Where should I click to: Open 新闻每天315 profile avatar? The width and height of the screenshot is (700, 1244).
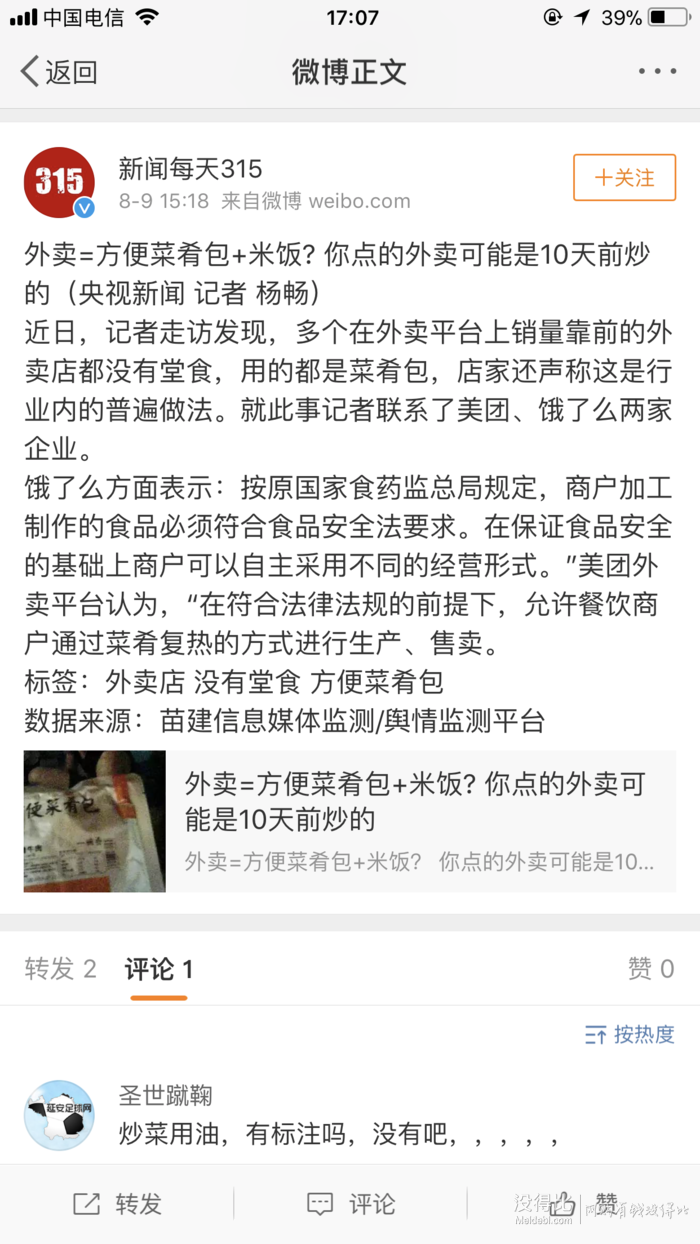[x=60, y=183]
